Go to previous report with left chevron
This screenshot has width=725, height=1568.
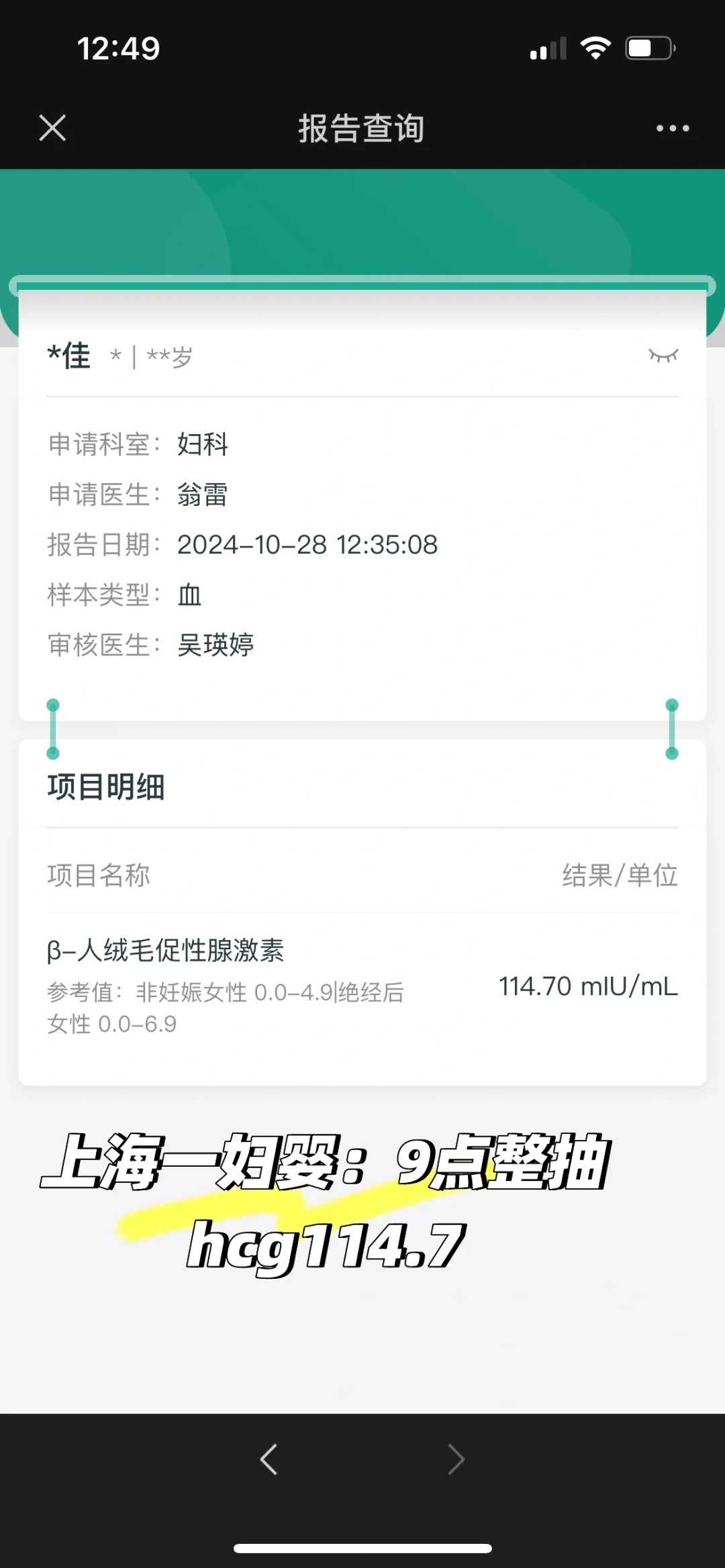tap(269, 1458)
